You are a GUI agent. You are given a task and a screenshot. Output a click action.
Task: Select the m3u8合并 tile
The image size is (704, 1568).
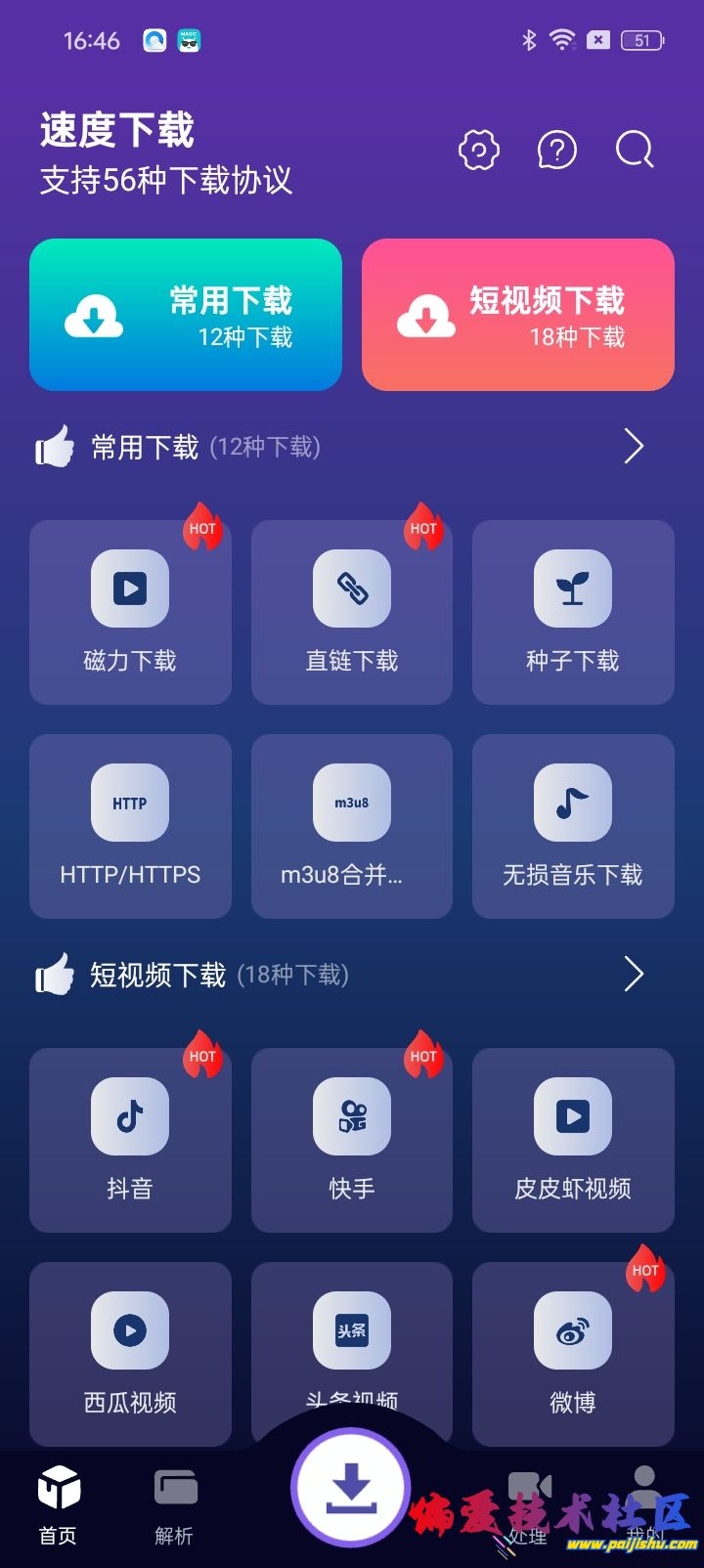[x=352, y=826]
